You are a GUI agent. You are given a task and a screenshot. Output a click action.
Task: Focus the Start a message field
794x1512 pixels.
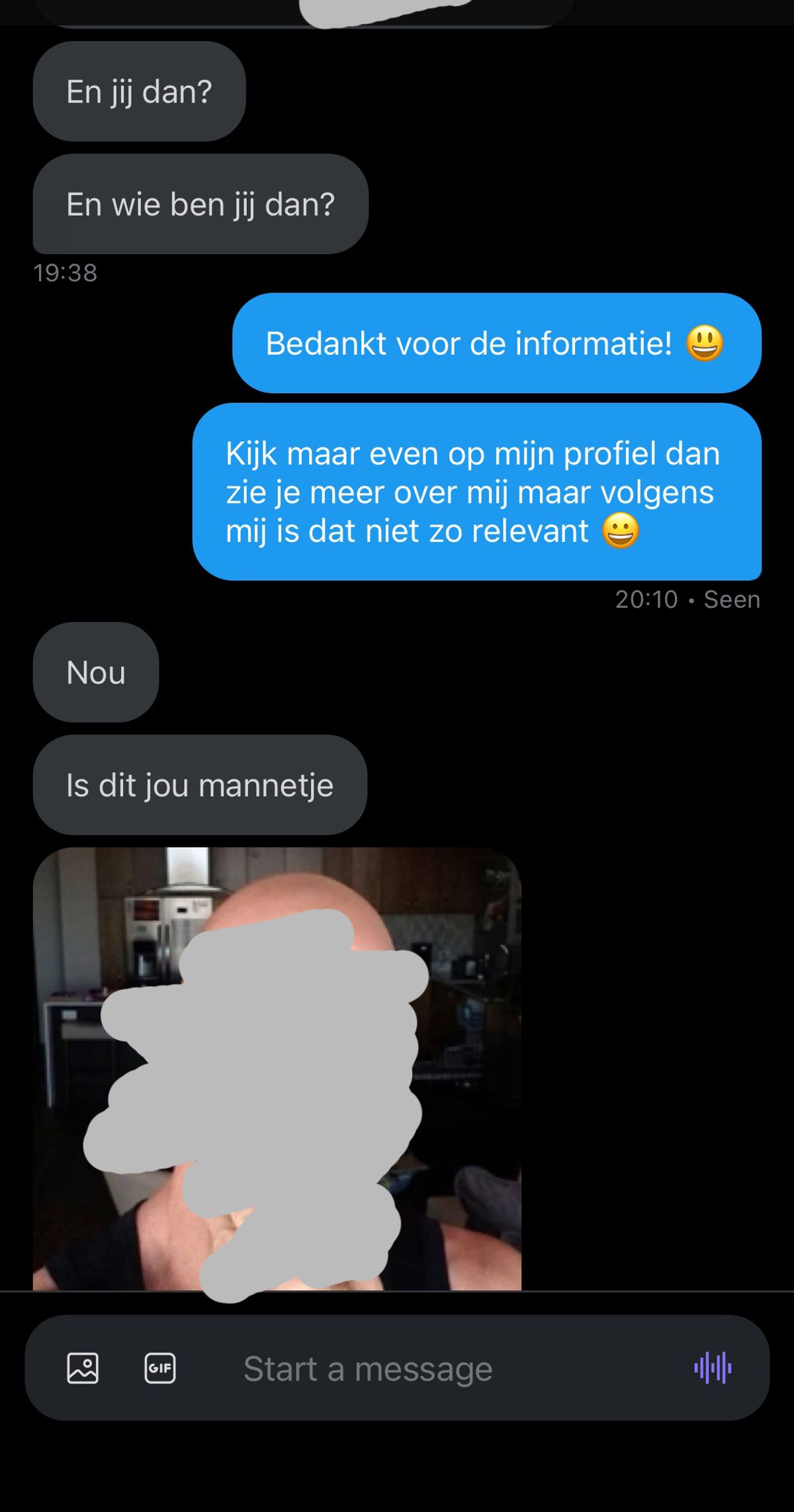[x=423, y=1368]
